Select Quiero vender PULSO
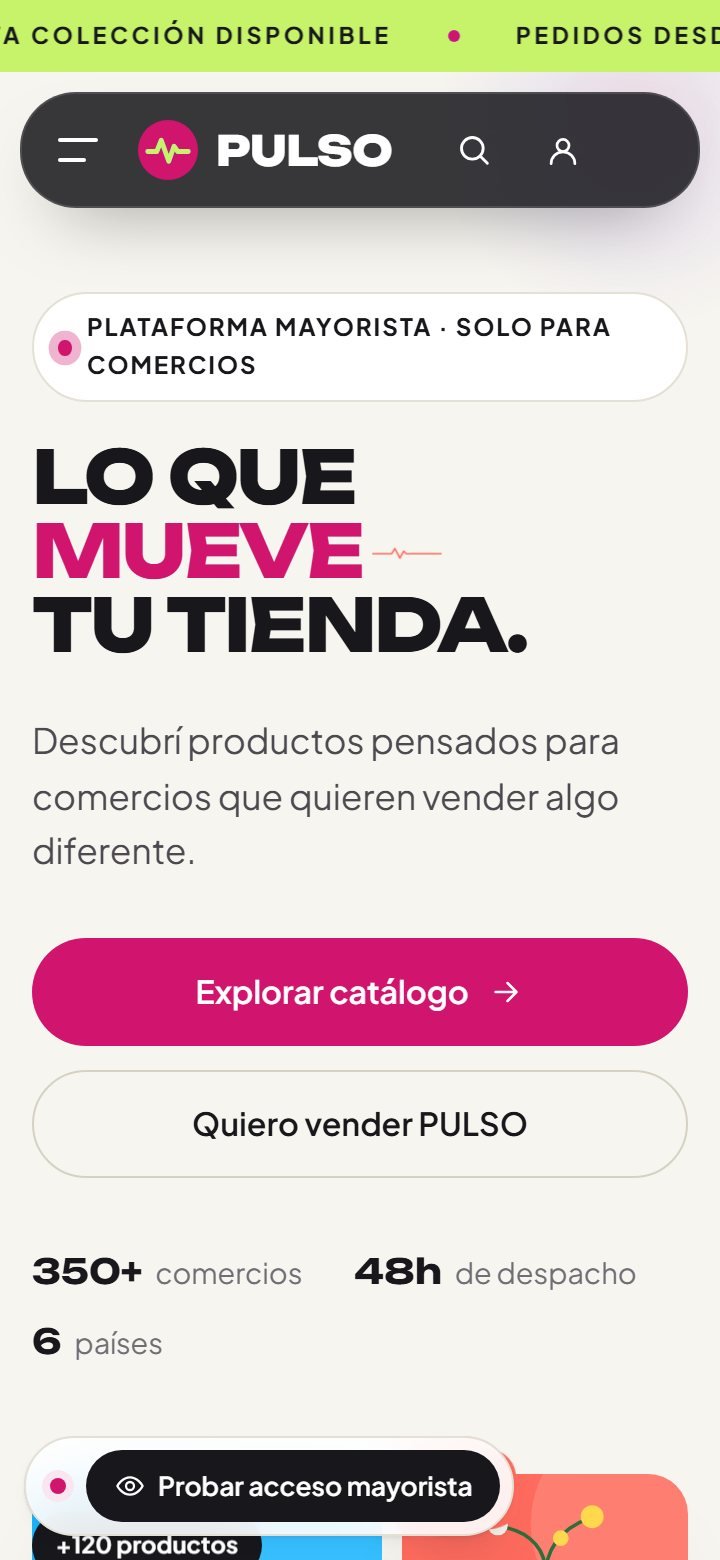Screen dimensions: 720x1560 point(360,1124)
